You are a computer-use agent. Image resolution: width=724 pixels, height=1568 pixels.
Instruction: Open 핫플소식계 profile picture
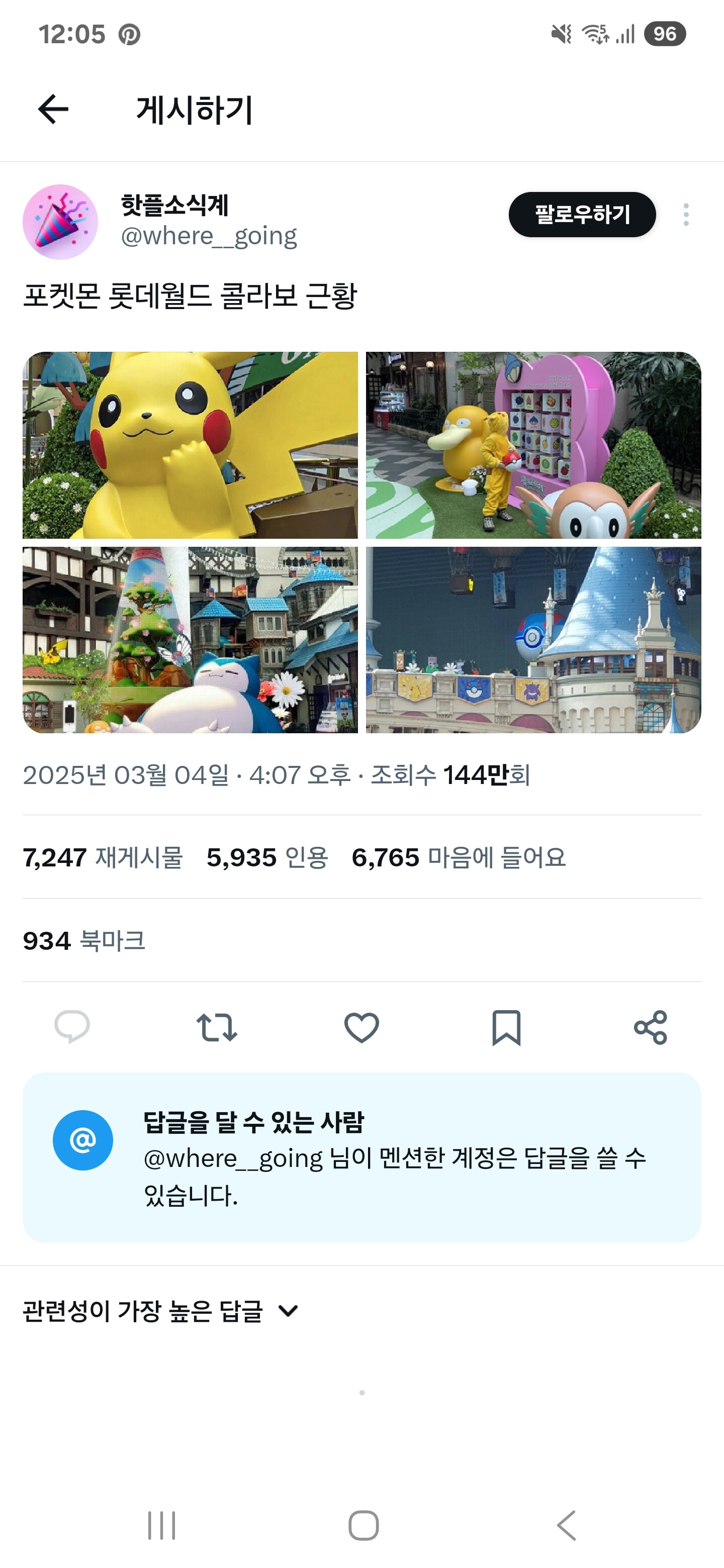tap(60, 222)
